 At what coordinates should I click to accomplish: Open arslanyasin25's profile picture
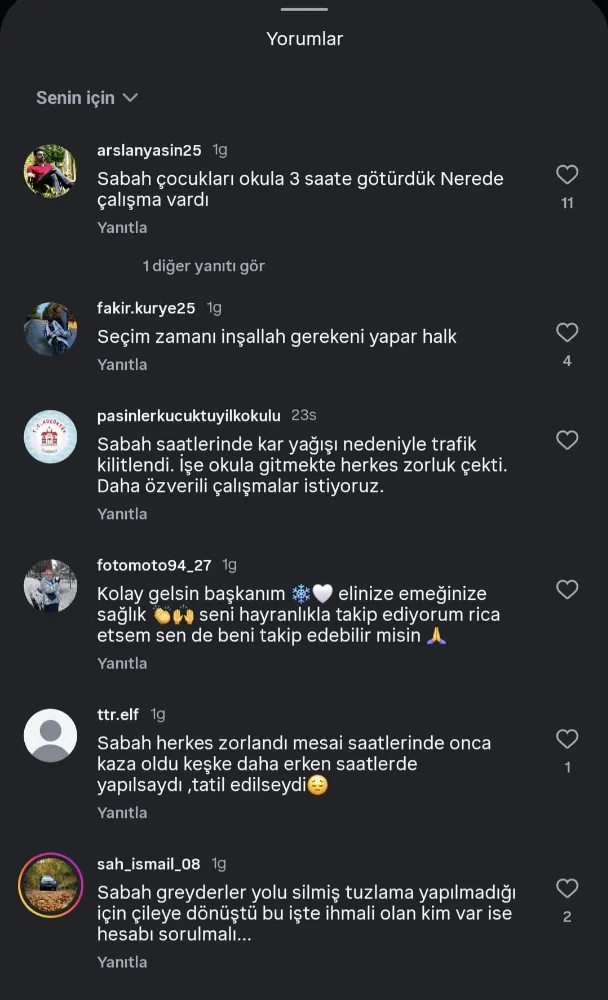(50, 172)
